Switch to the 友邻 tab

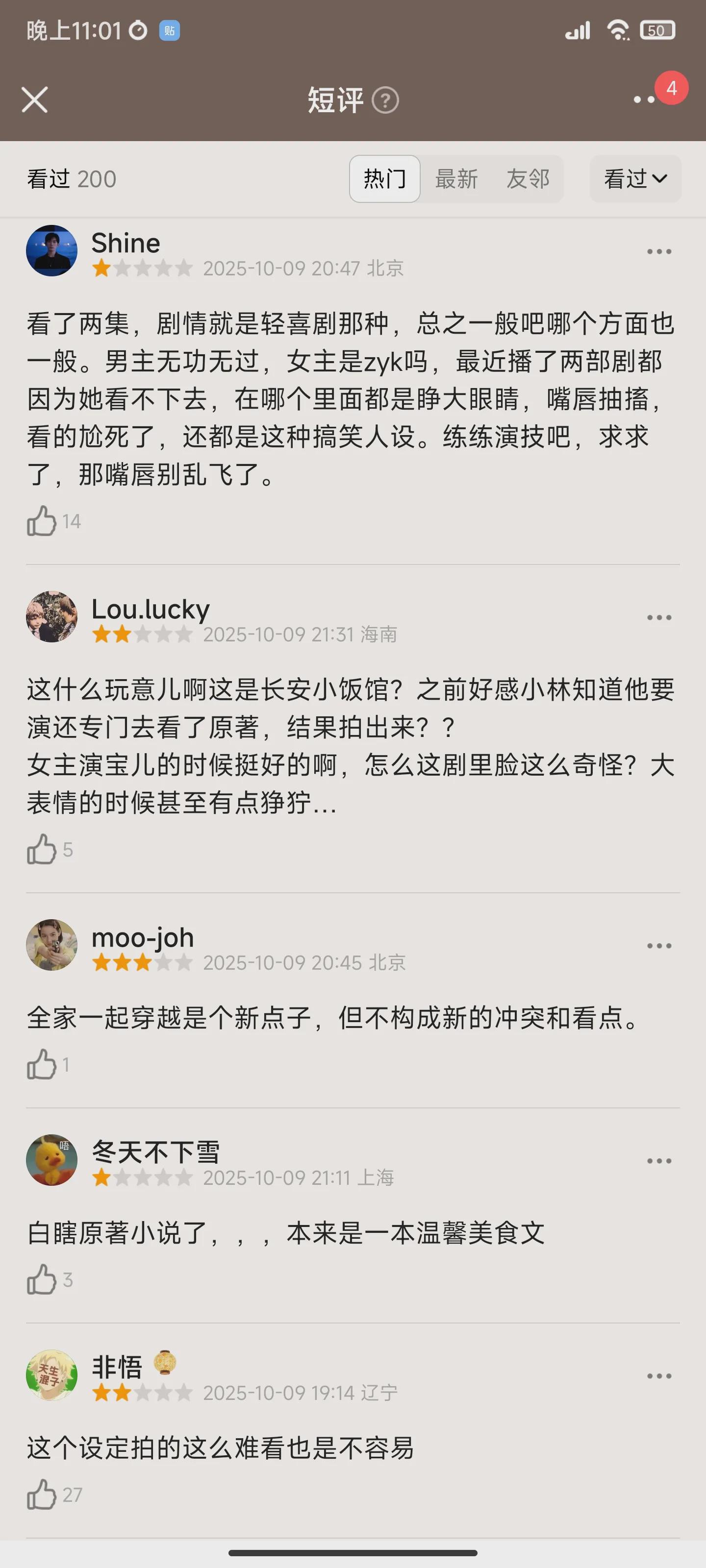click(x=528, y=179)
